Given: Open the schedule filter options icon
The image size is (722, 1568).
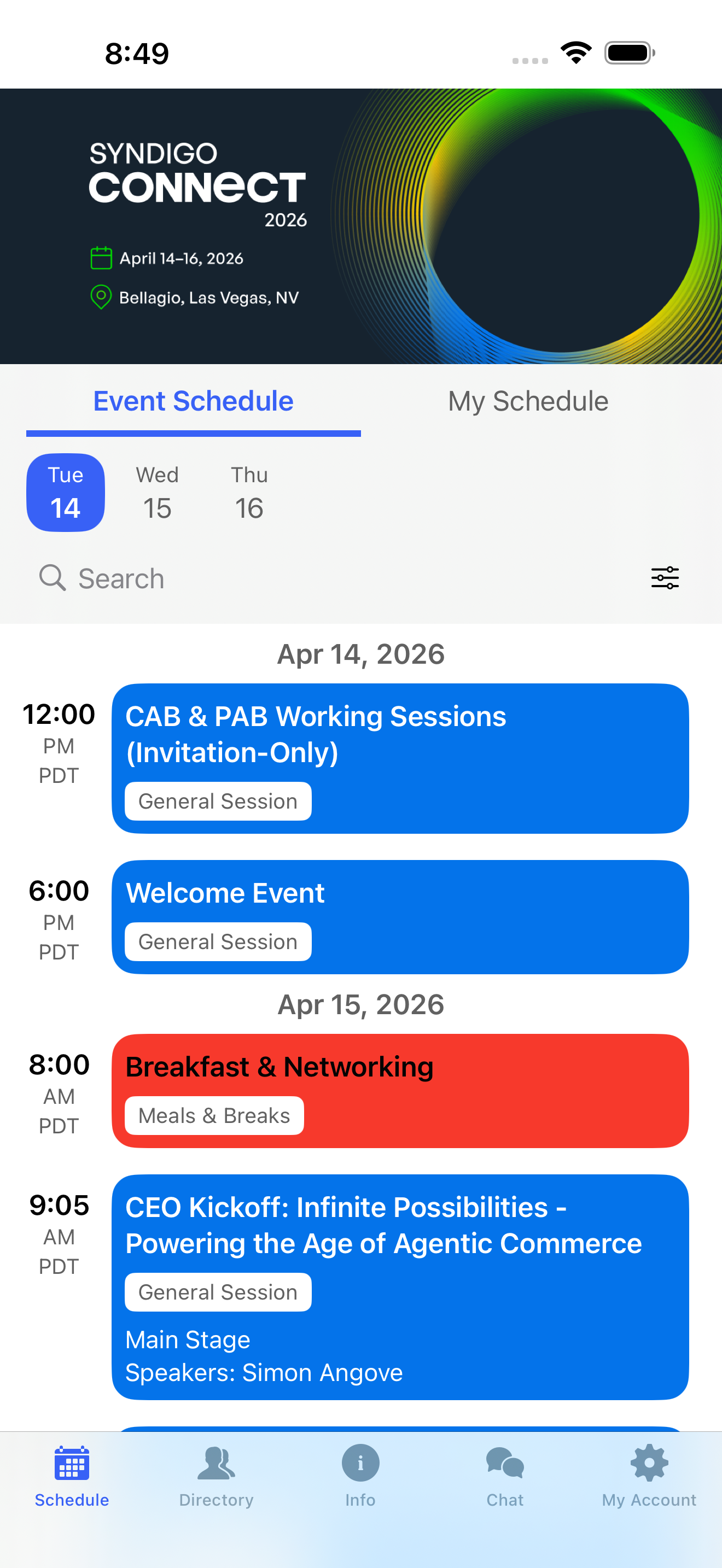Looking at the screenshot, I should click(665, 578).
